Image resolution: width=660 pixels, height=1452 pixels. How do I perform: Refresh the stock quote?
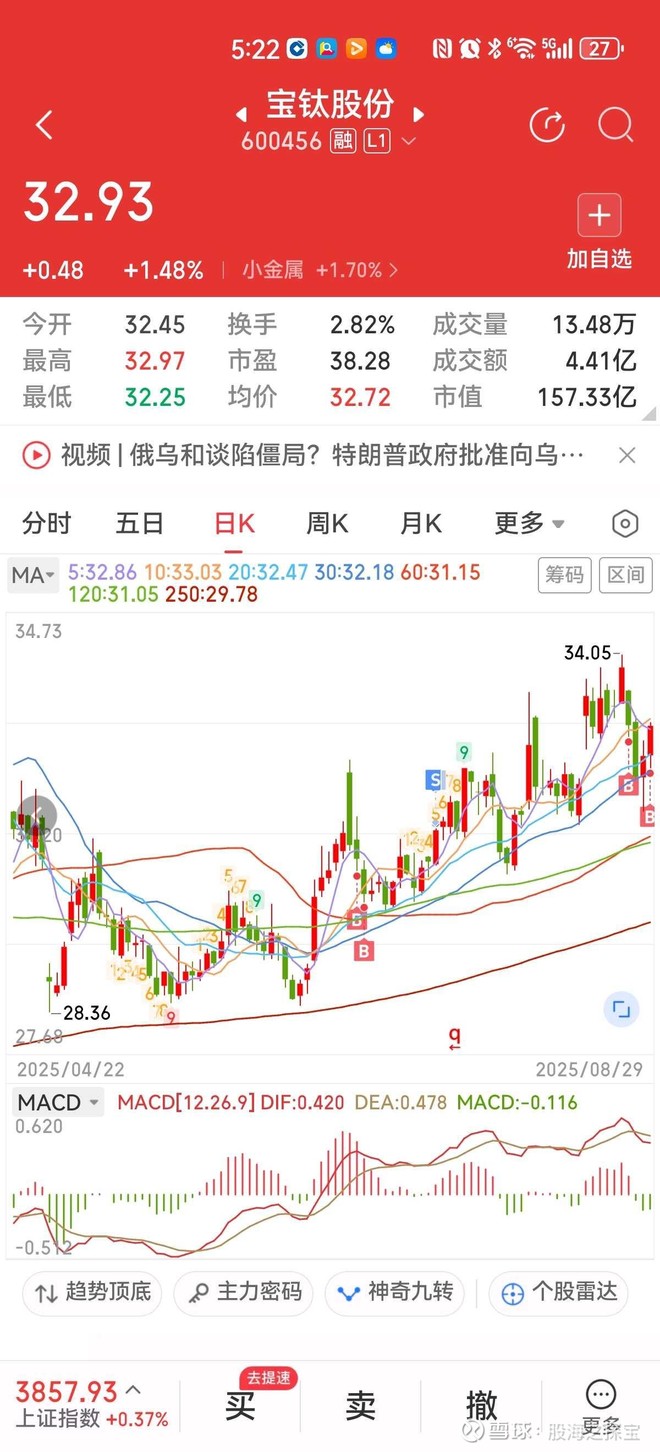click(x=547, y=125)
